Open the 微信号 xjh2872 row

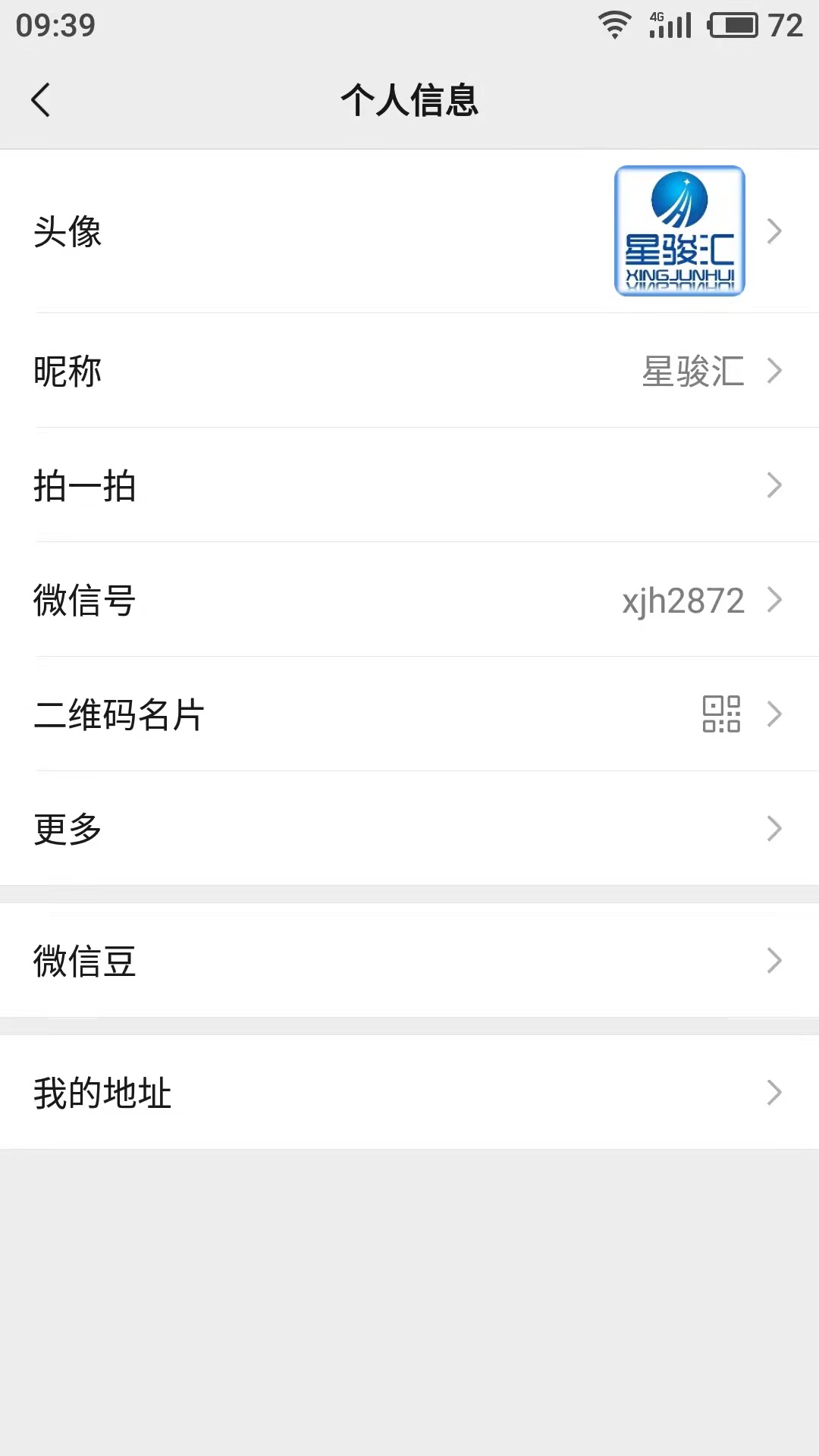(409, 600)
